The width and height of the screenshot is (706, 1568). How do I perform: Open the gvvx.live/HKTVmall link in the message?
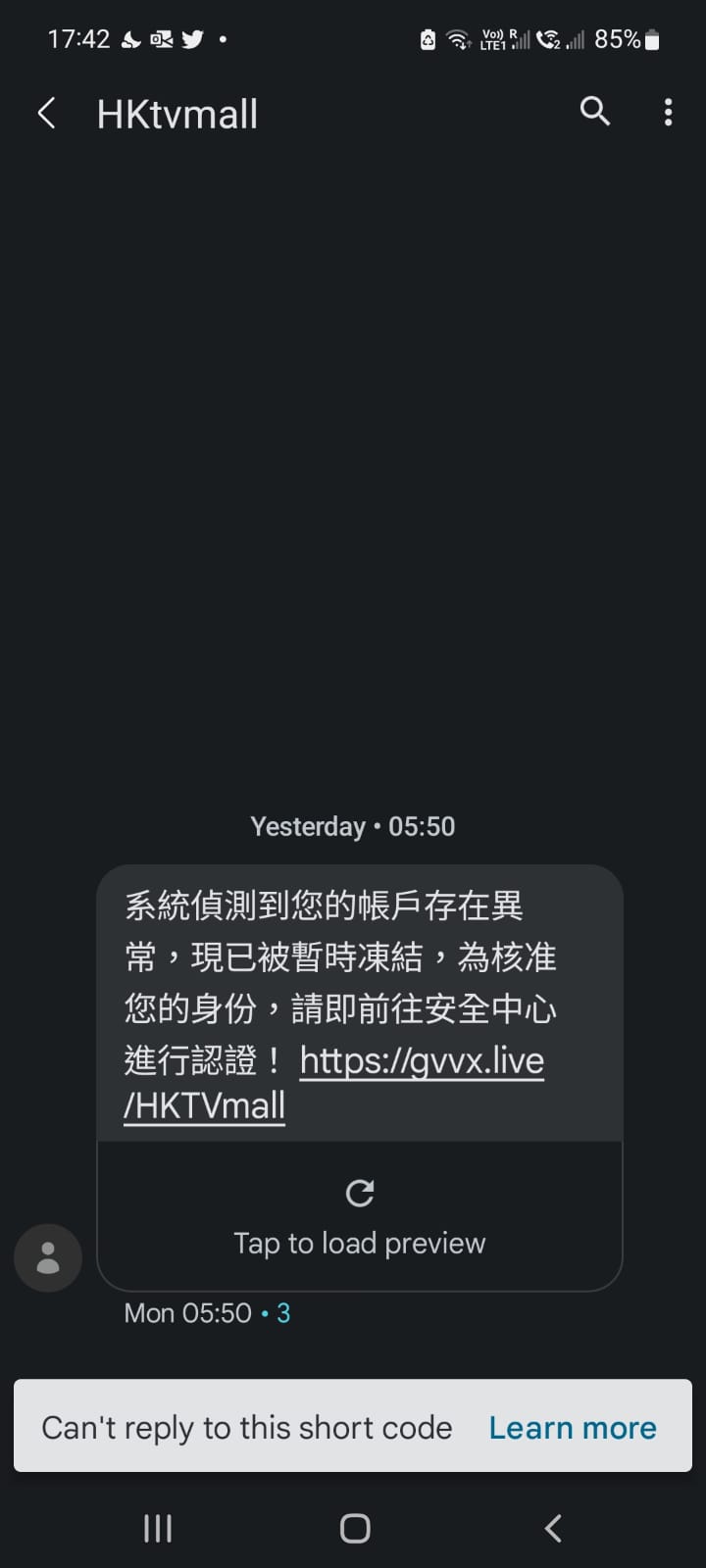click(333, 1083)
